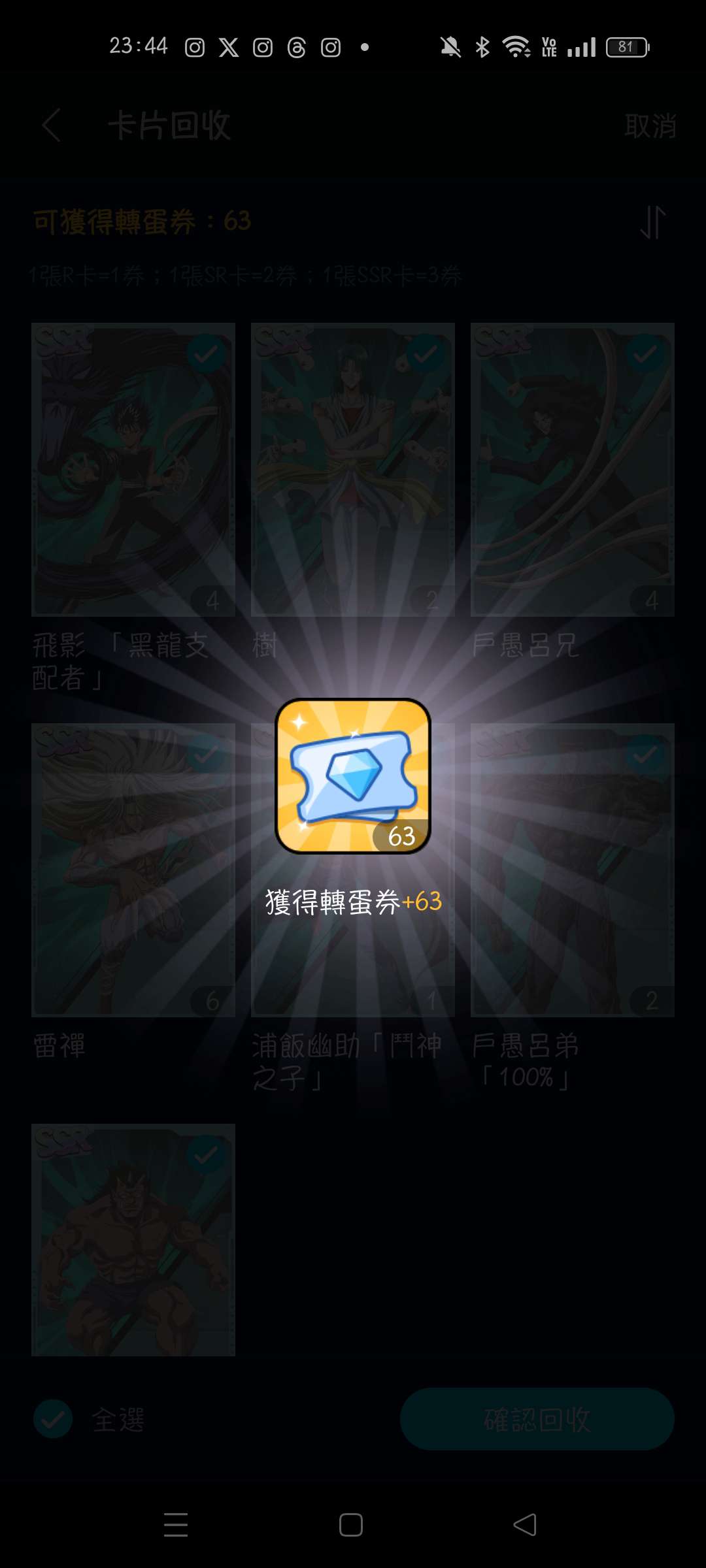Viewport: 706px width, 1568px height.
Task: Select the 戶愚呂弟「100%」card
Action: (573, 869)
